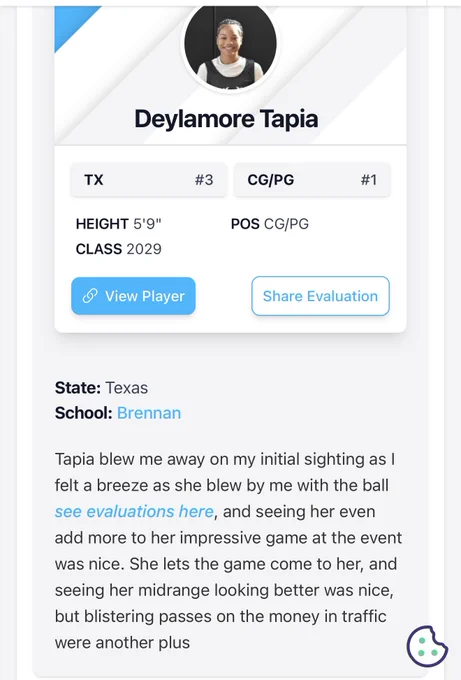Share Evaluation of Deylamore Tapia

(x=320, y=296)
